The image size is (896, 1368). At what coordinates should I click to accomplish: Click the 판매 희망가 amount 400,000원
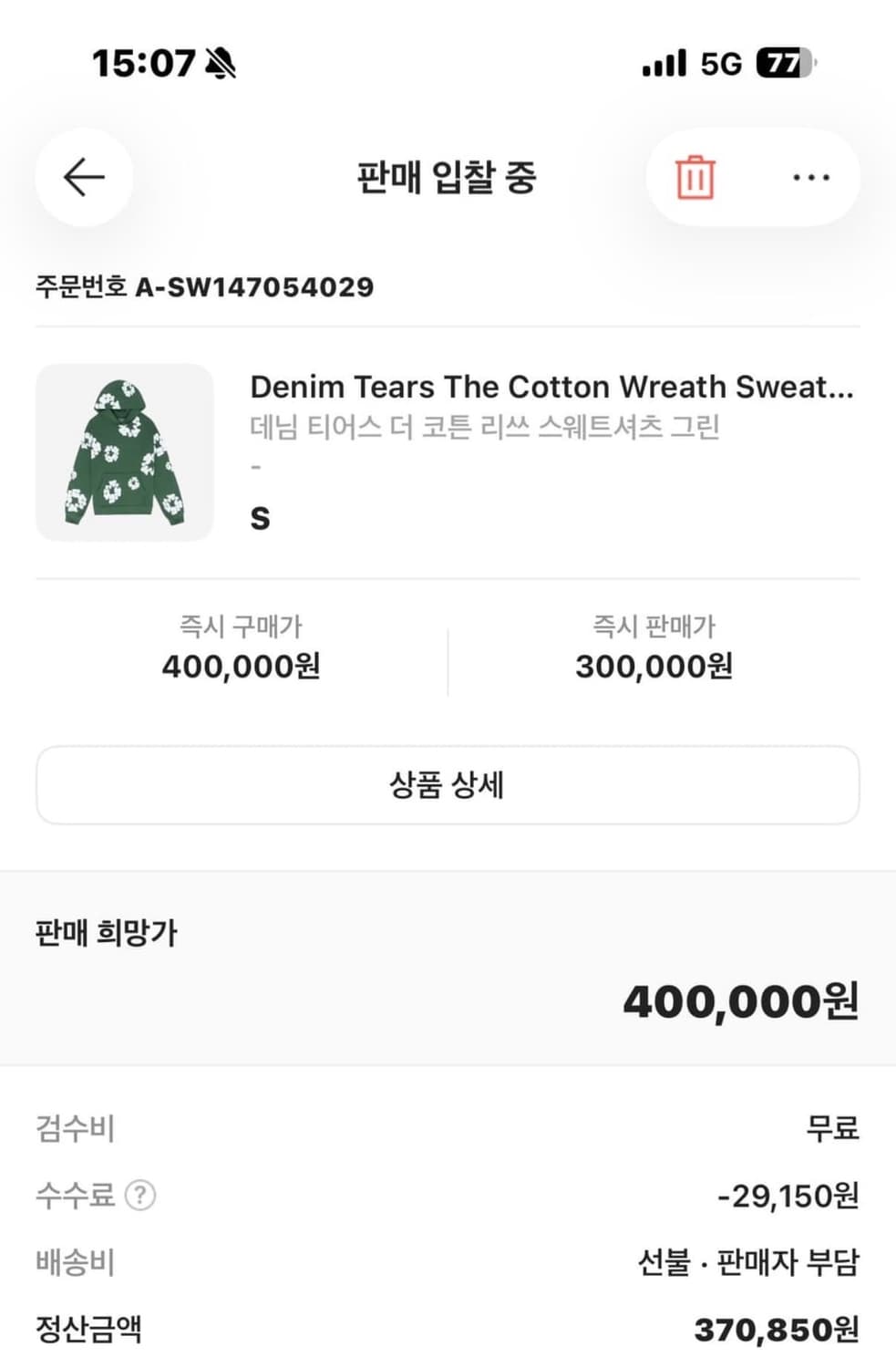click(740, 1001)
